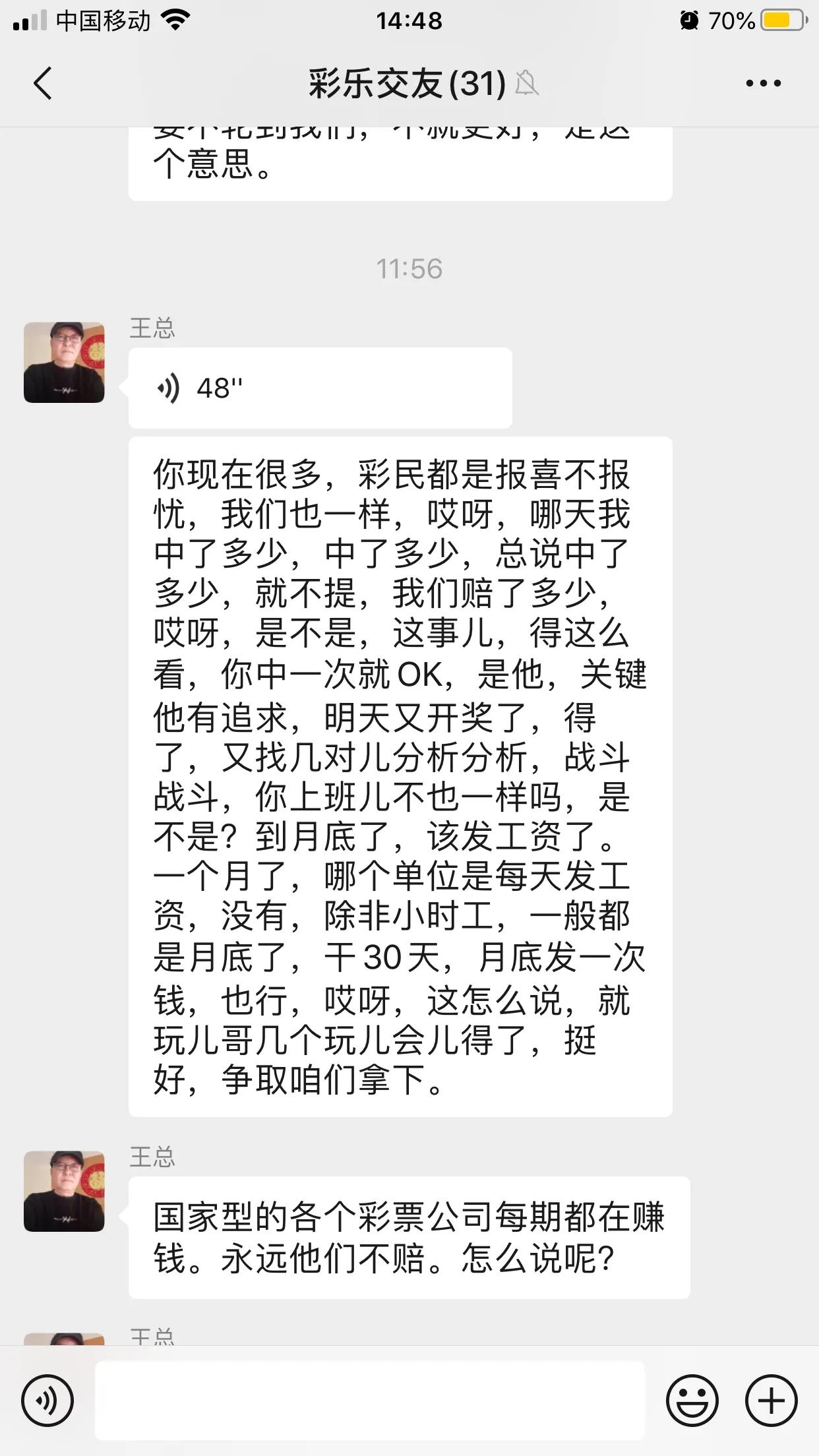Open the emoji picker
Viewport: 819px width, 1456px height.
[x=692, y=1401]
